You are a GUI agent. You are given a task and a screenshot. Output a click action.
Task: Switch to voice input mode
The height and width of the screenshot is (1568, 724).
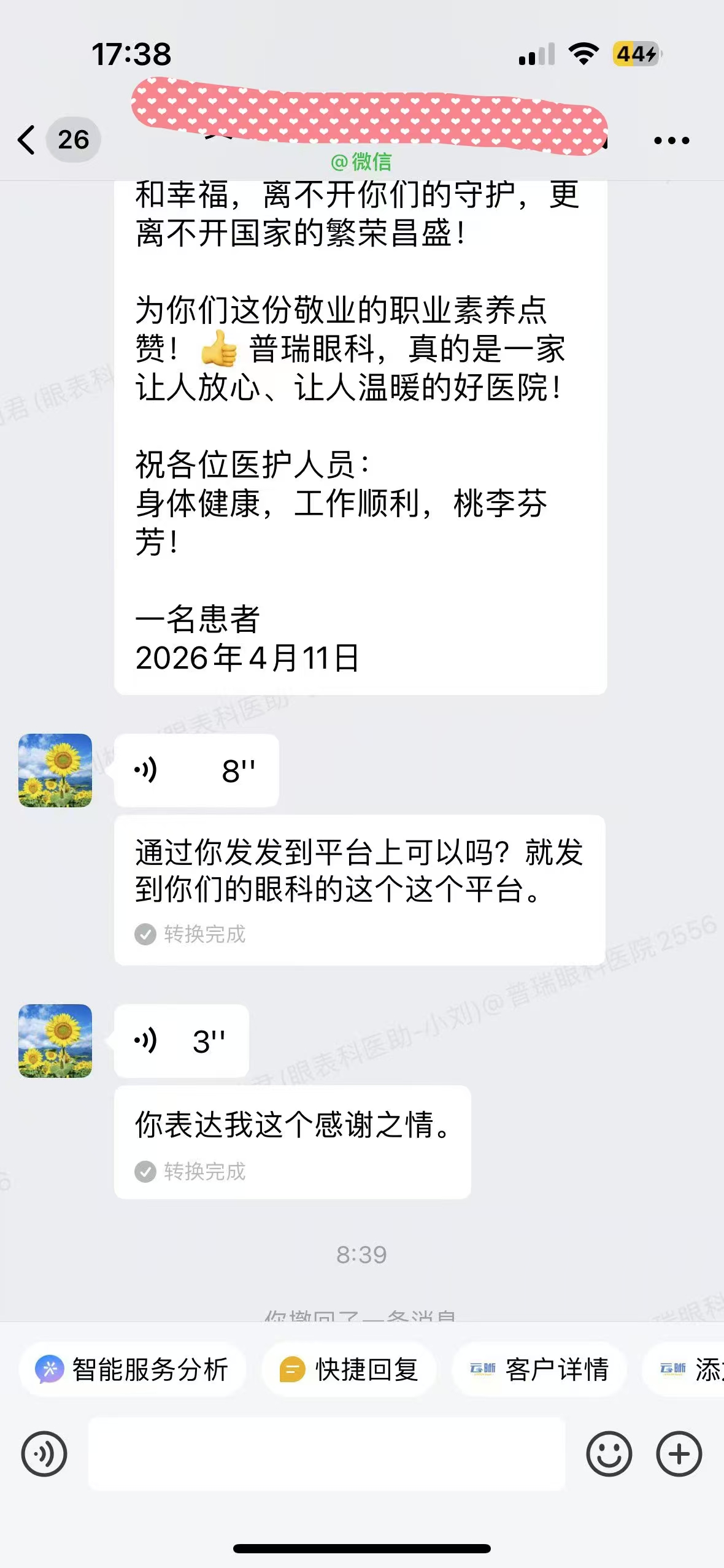pos(44,1454)
